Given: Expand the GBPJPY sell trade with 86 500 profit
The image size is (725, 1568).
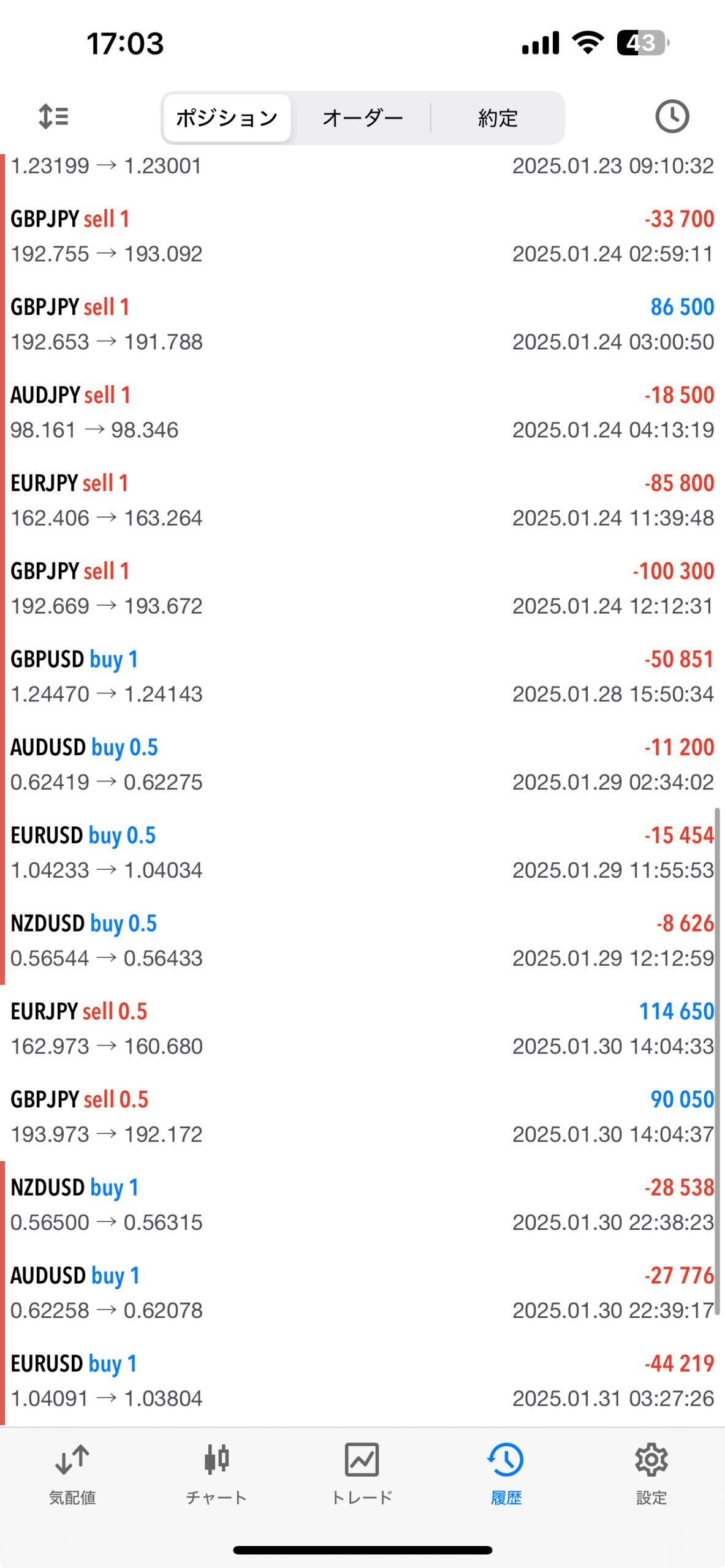Looking at the screenshot, I should point(362,324).
